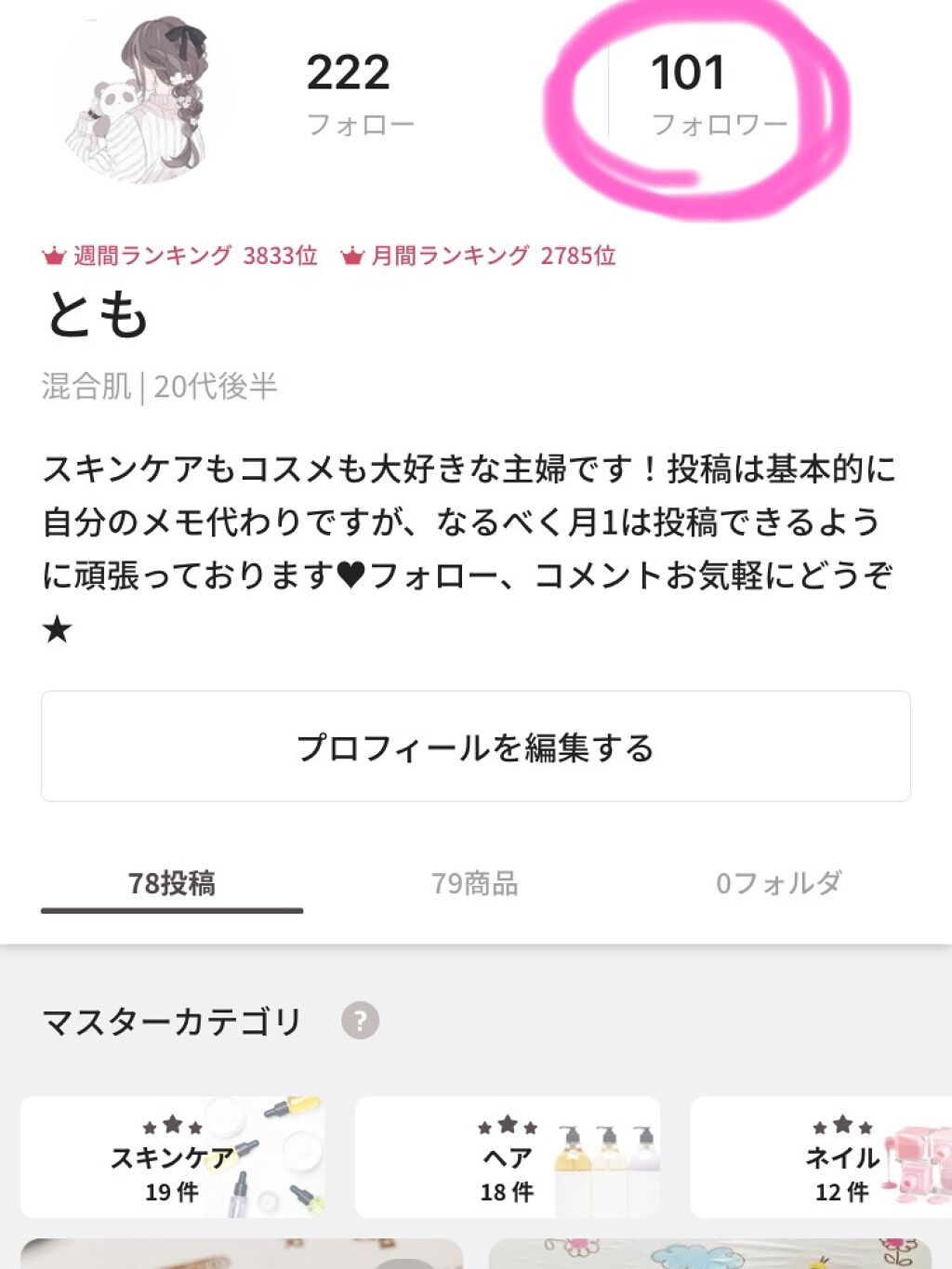Open the マスターカテゴリ help icon
The height and width of the screenshot is (1269, 952).
[361, 1020]
